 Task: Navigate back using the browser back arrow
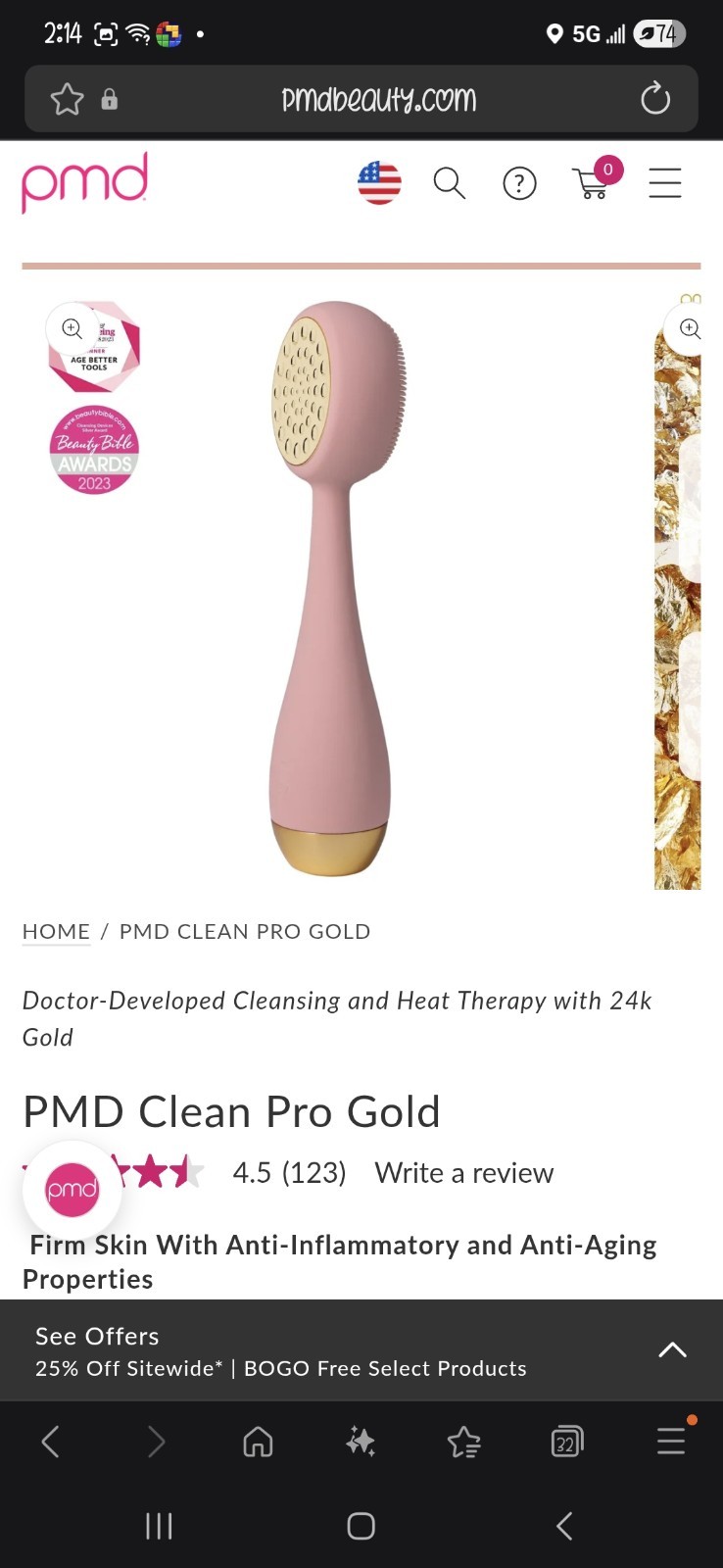point(51,1441)
